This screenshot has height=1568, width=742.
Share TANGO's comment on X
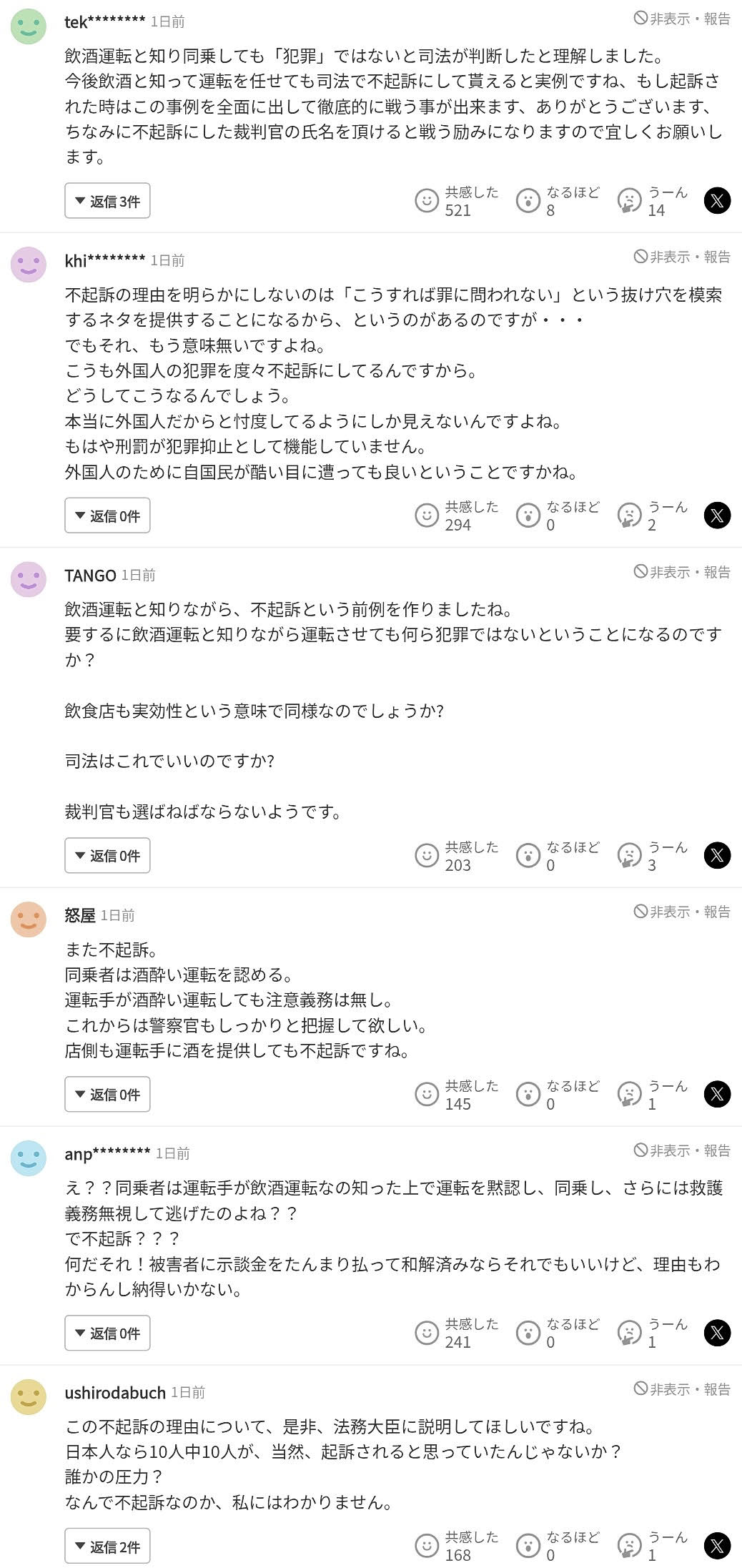click(717, 856)
